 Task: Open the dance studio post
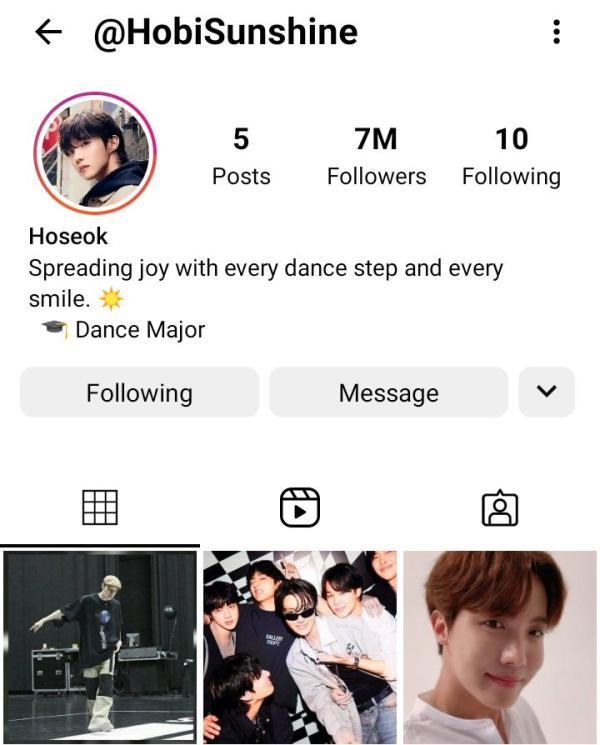(100, 647)
